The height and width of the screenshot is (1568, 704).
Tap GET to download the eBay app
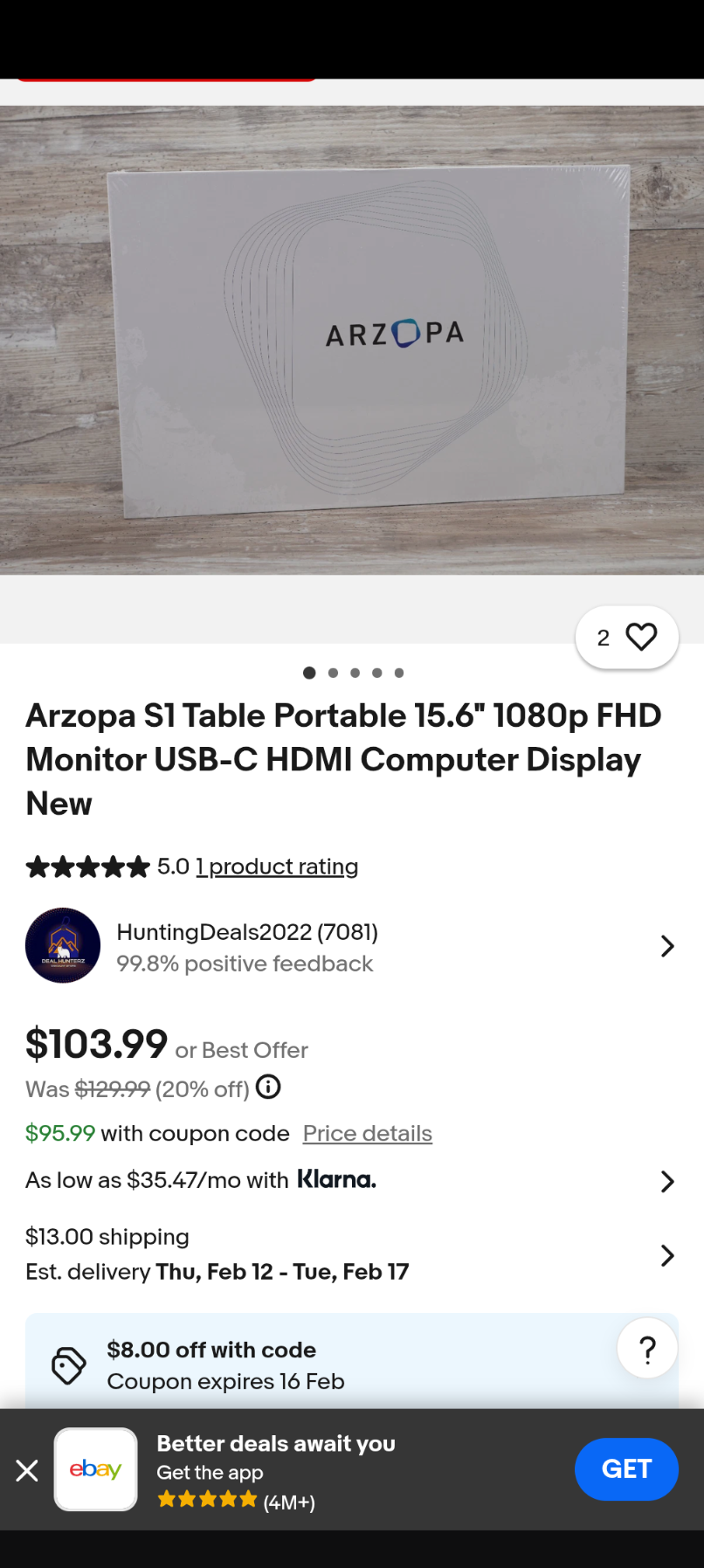pos(626,1469)
